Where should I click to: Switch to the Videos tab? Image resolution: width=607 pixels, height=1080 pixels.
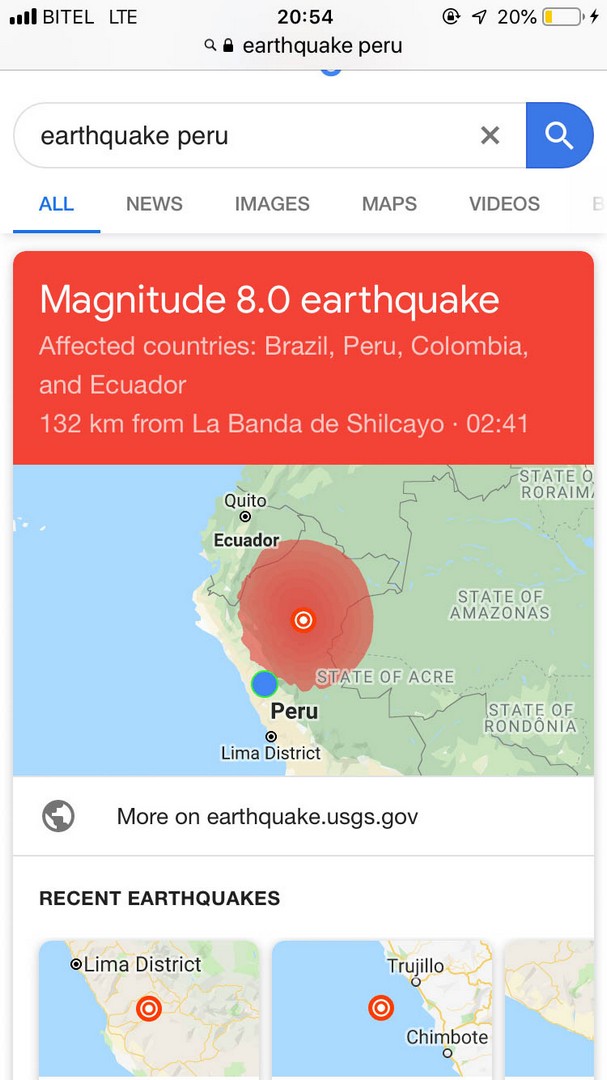coord(504,204)
